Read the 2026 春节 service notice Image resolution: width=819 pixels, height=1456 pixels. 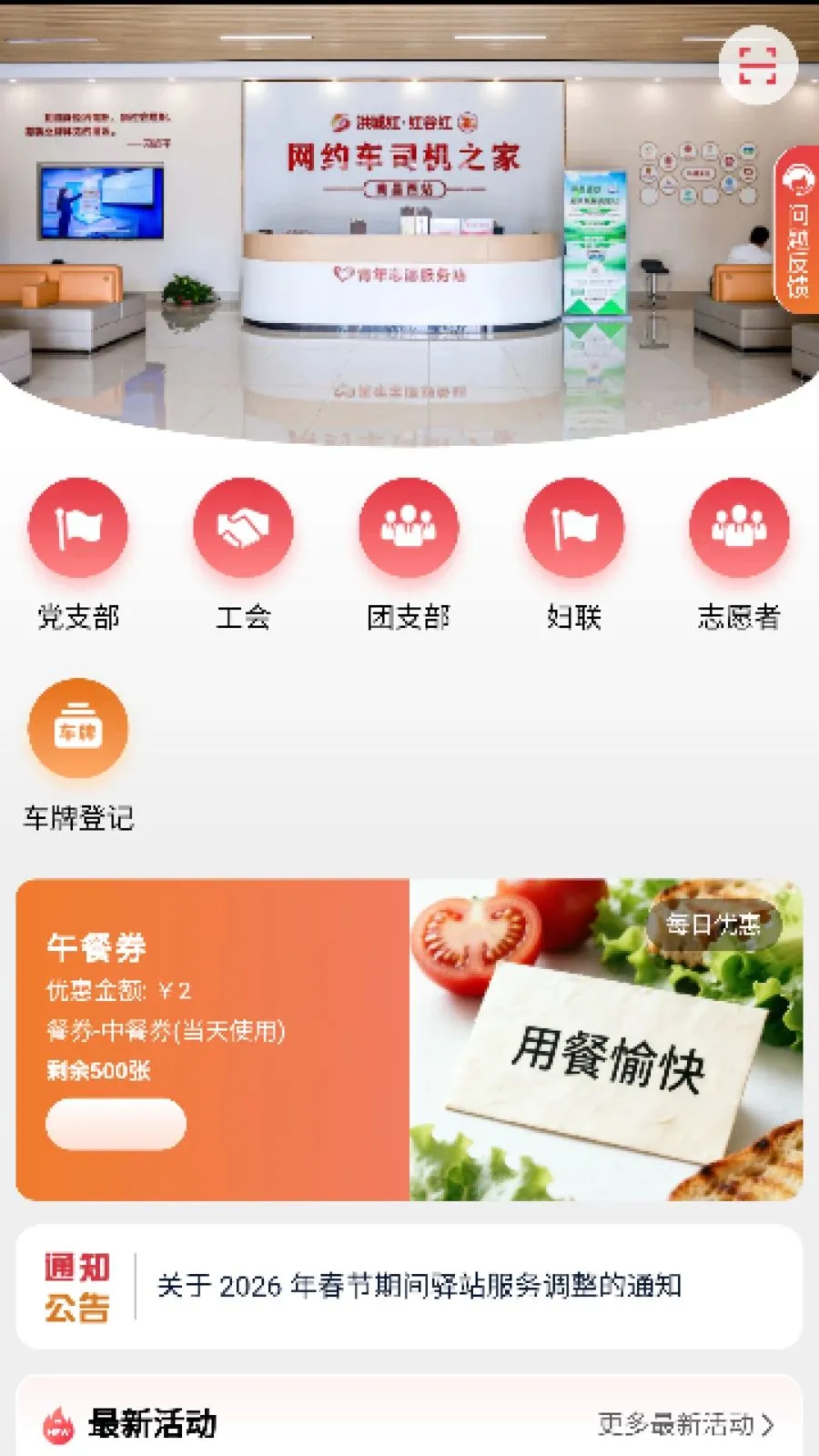click(x=420, y=1286)
